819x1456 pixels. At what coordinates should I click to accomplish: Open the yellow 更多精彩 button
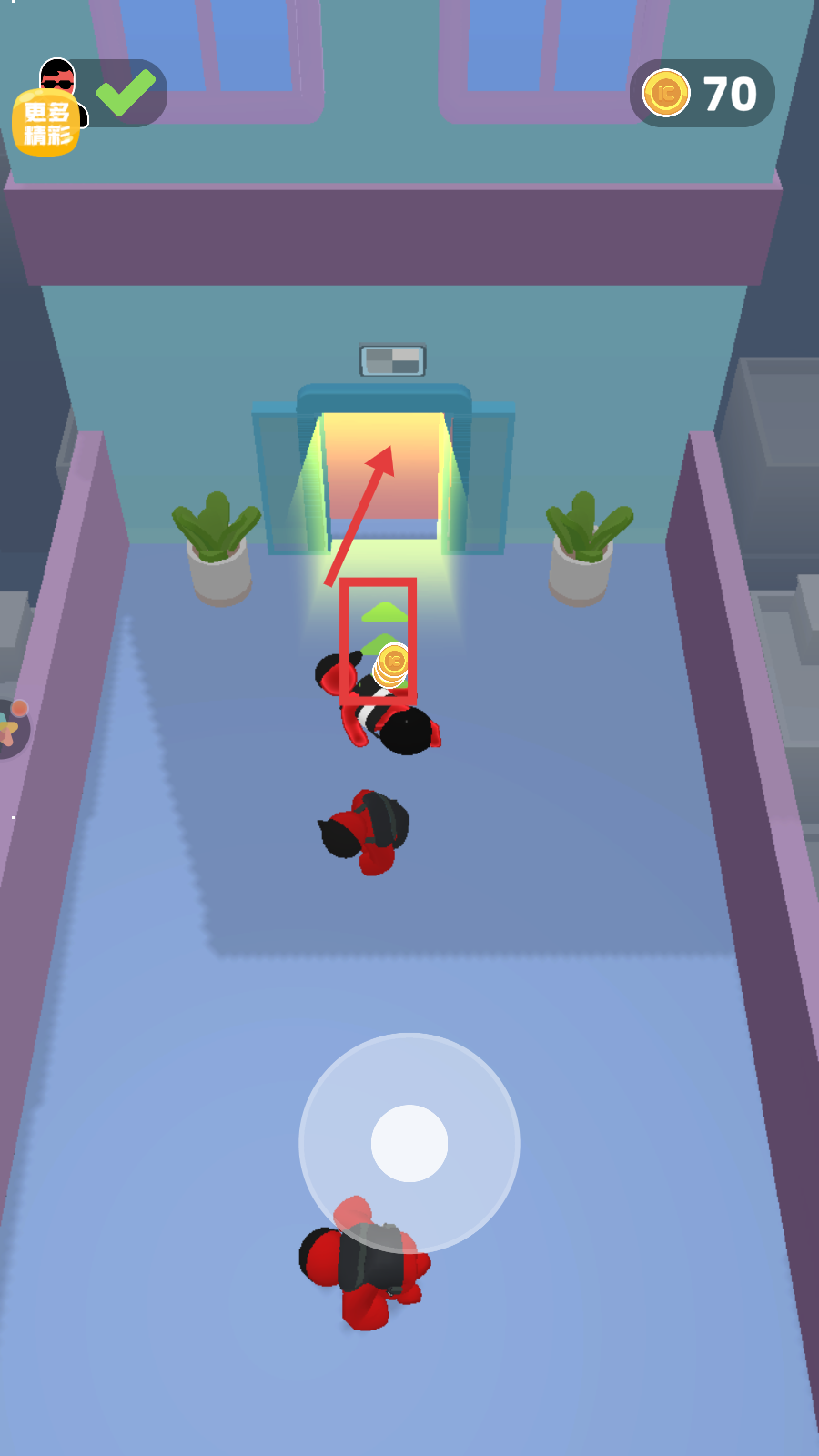pos(46,124)
